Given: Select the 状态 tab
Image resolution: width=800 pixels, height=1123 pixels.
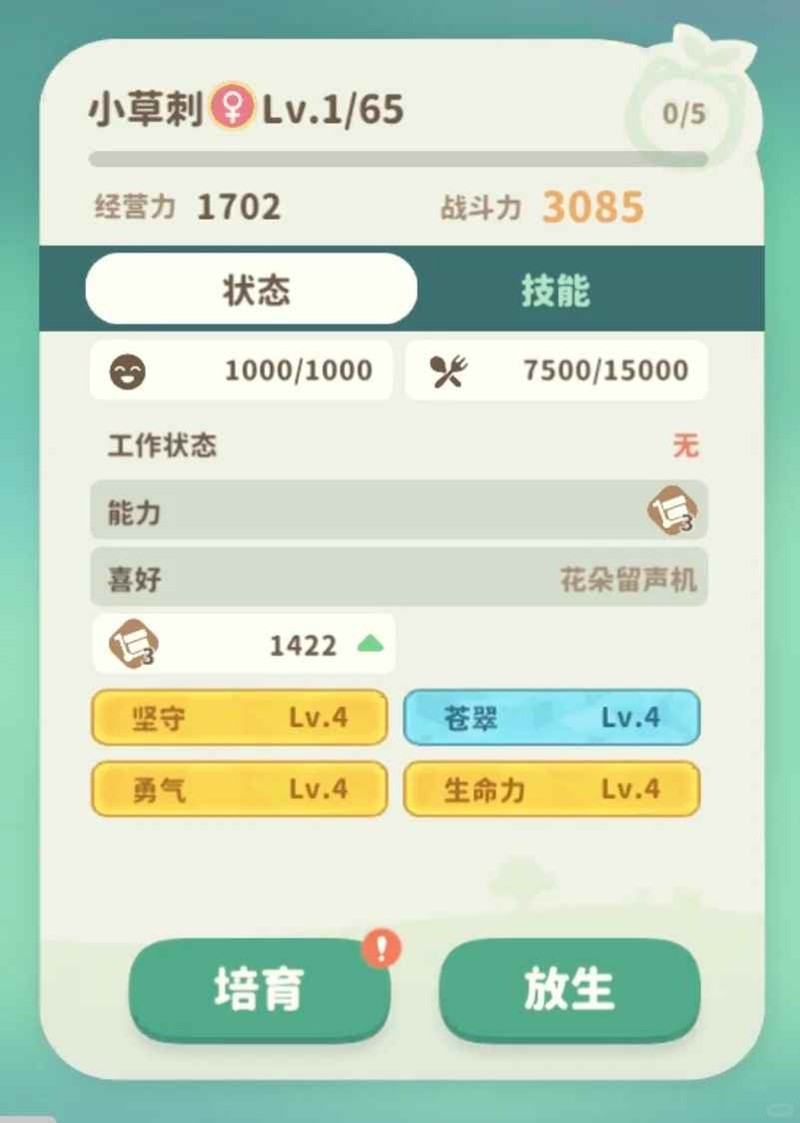Looking at the screenshot, I should [x=252, y=291].
